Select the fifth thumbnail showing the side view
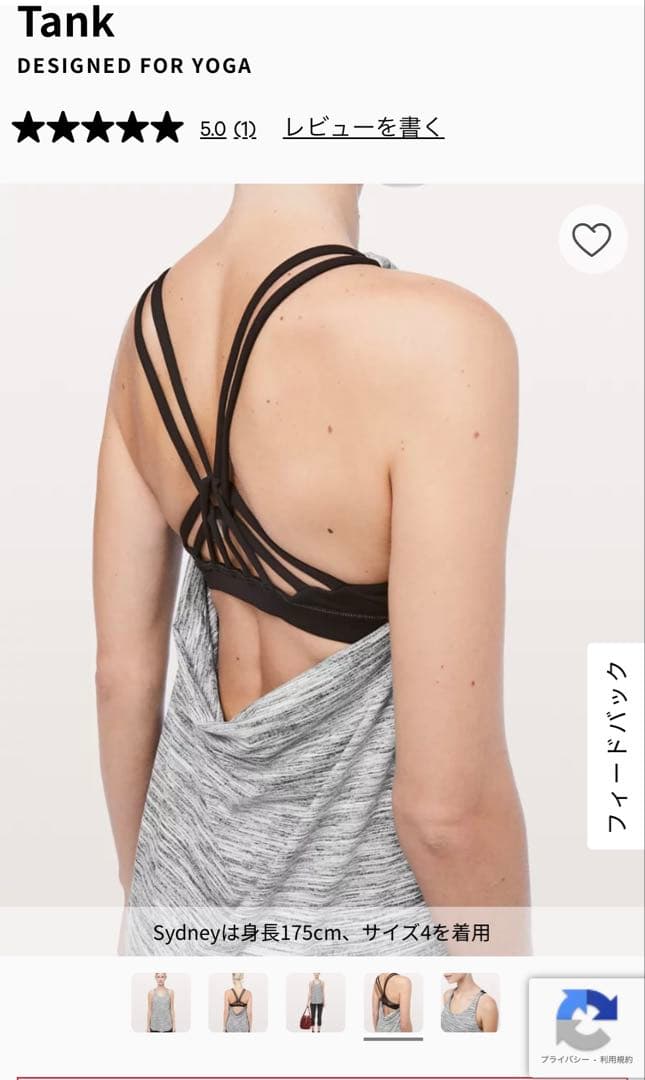 coord(470,1002)
